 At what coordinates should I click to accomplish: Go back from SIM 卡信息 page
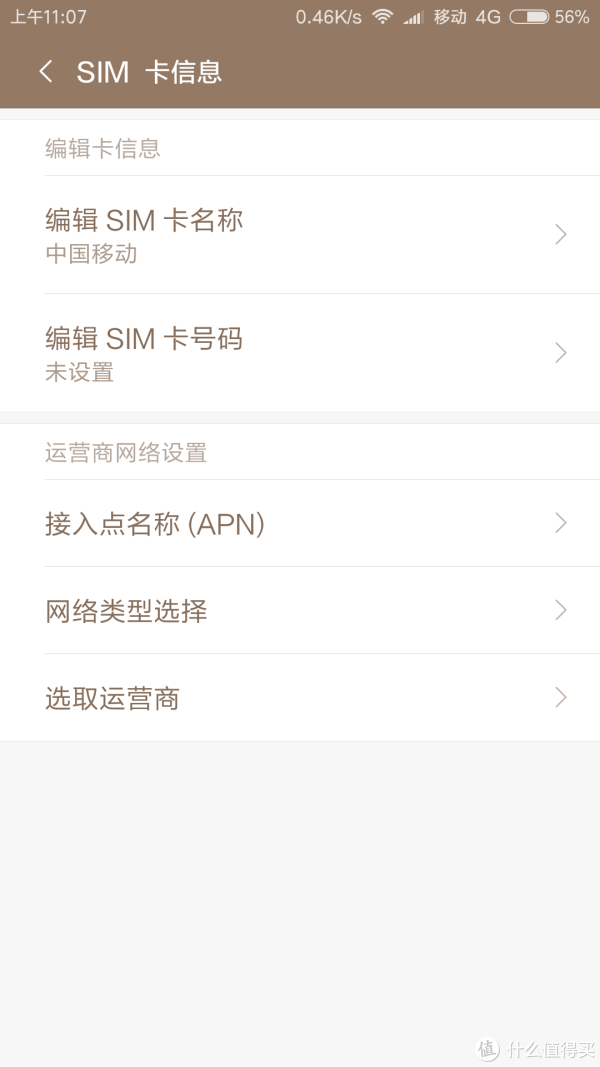point(46,72)
